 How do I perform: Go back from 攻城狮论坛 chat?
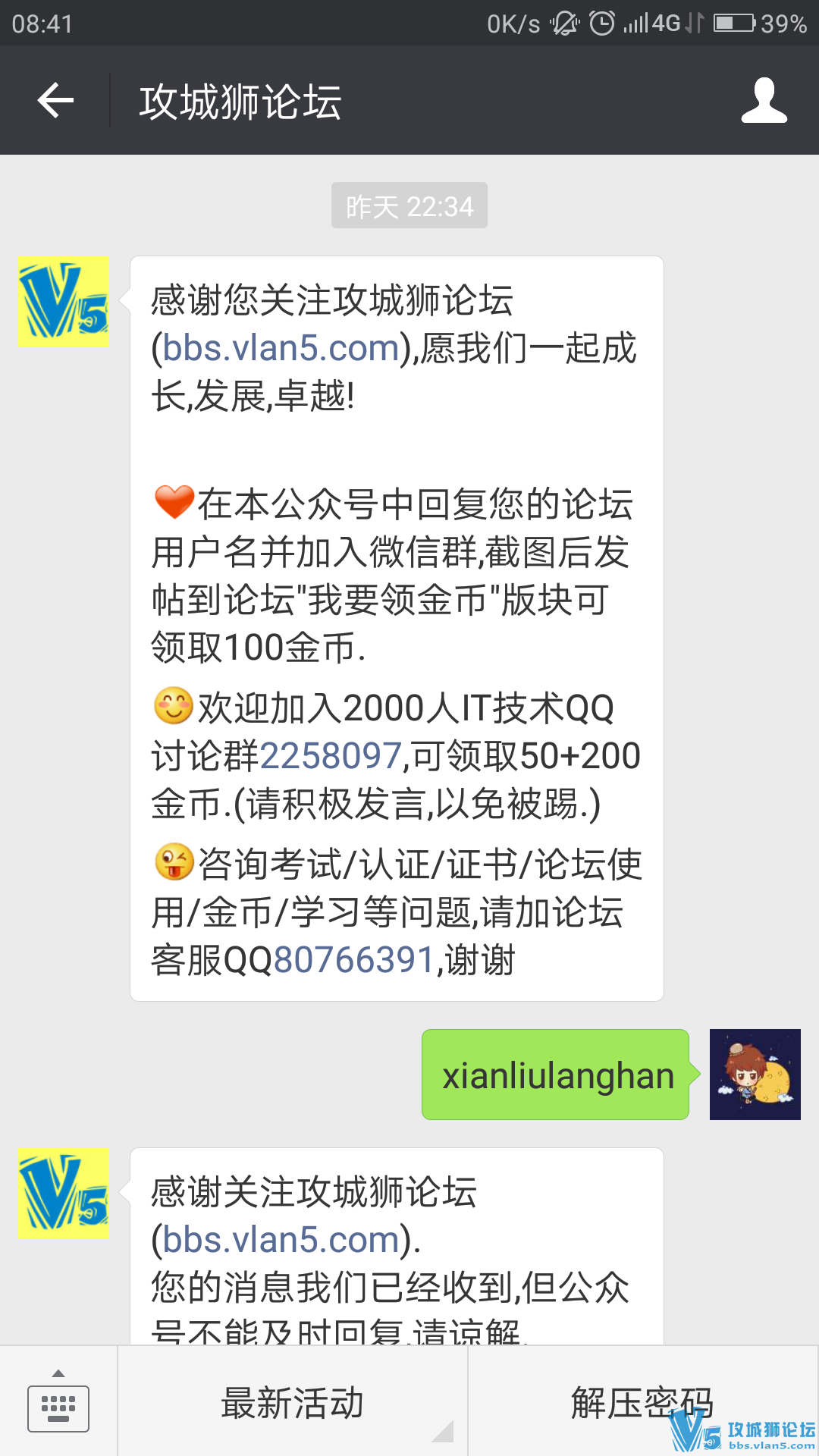click(x=55, y=101)
